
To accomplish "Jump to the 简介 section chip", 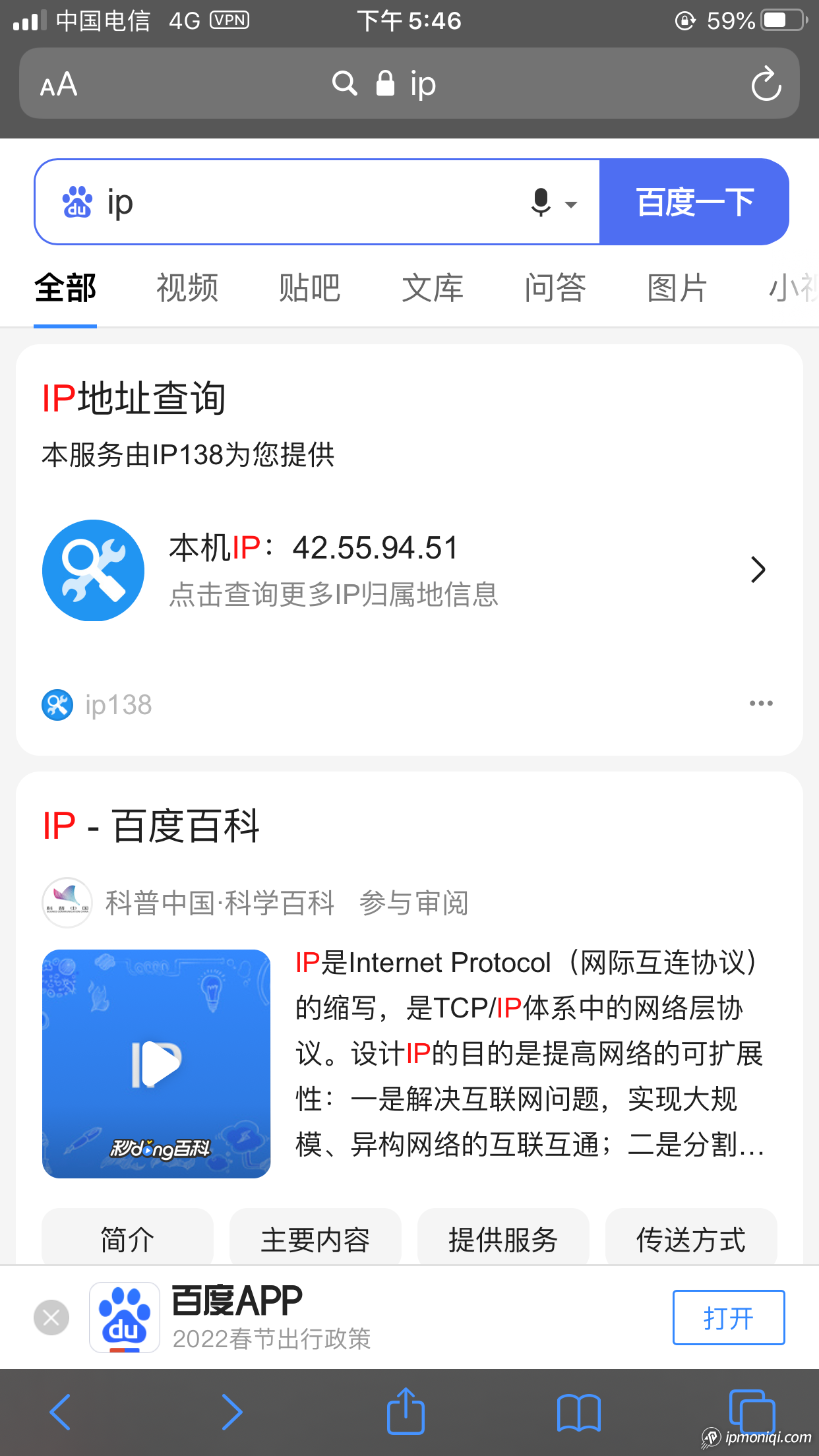I will pos(127,1240).
